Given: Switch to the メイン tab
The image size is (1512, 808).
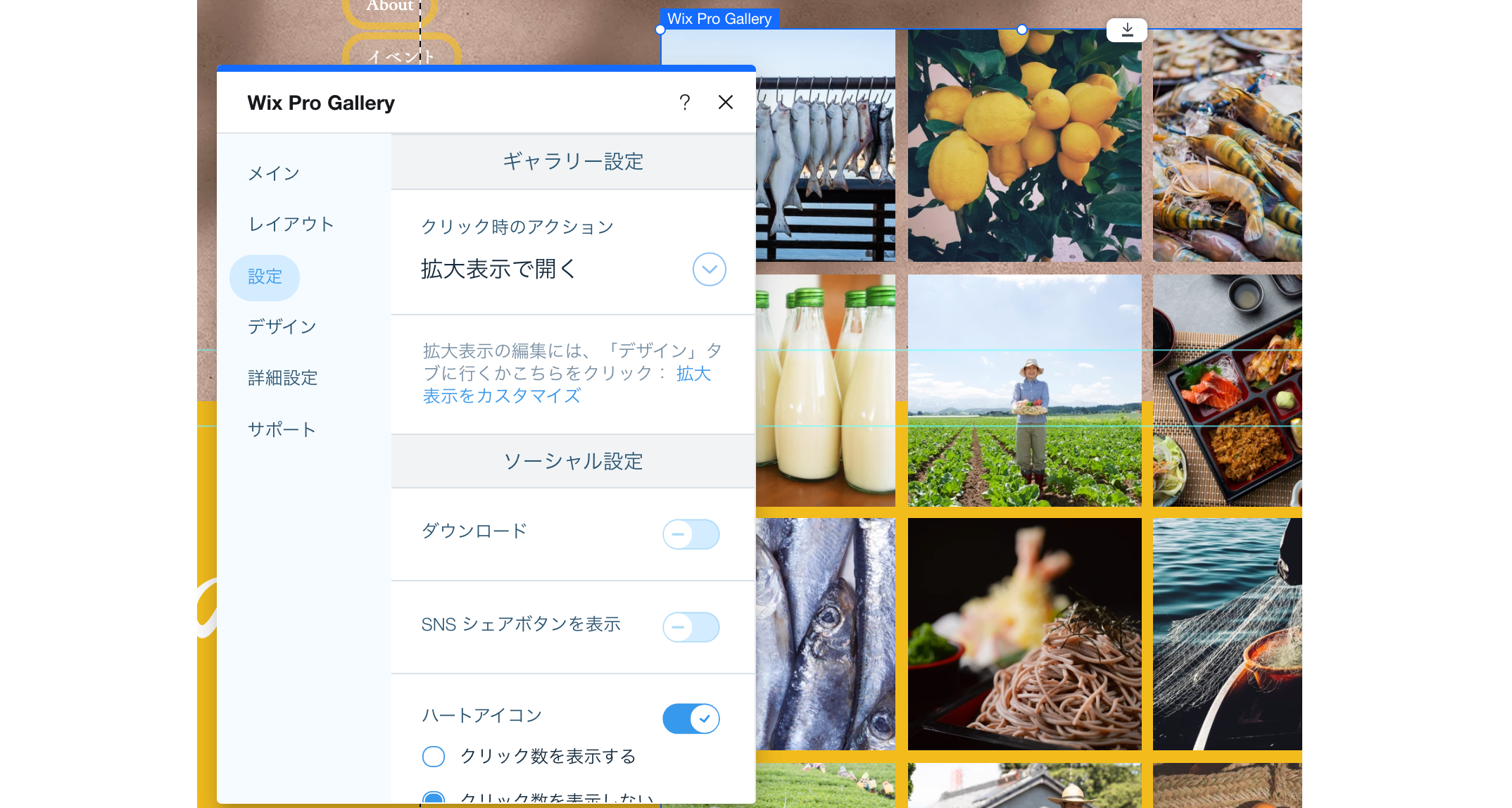Looking at the screenshot, I should point(274,173).
